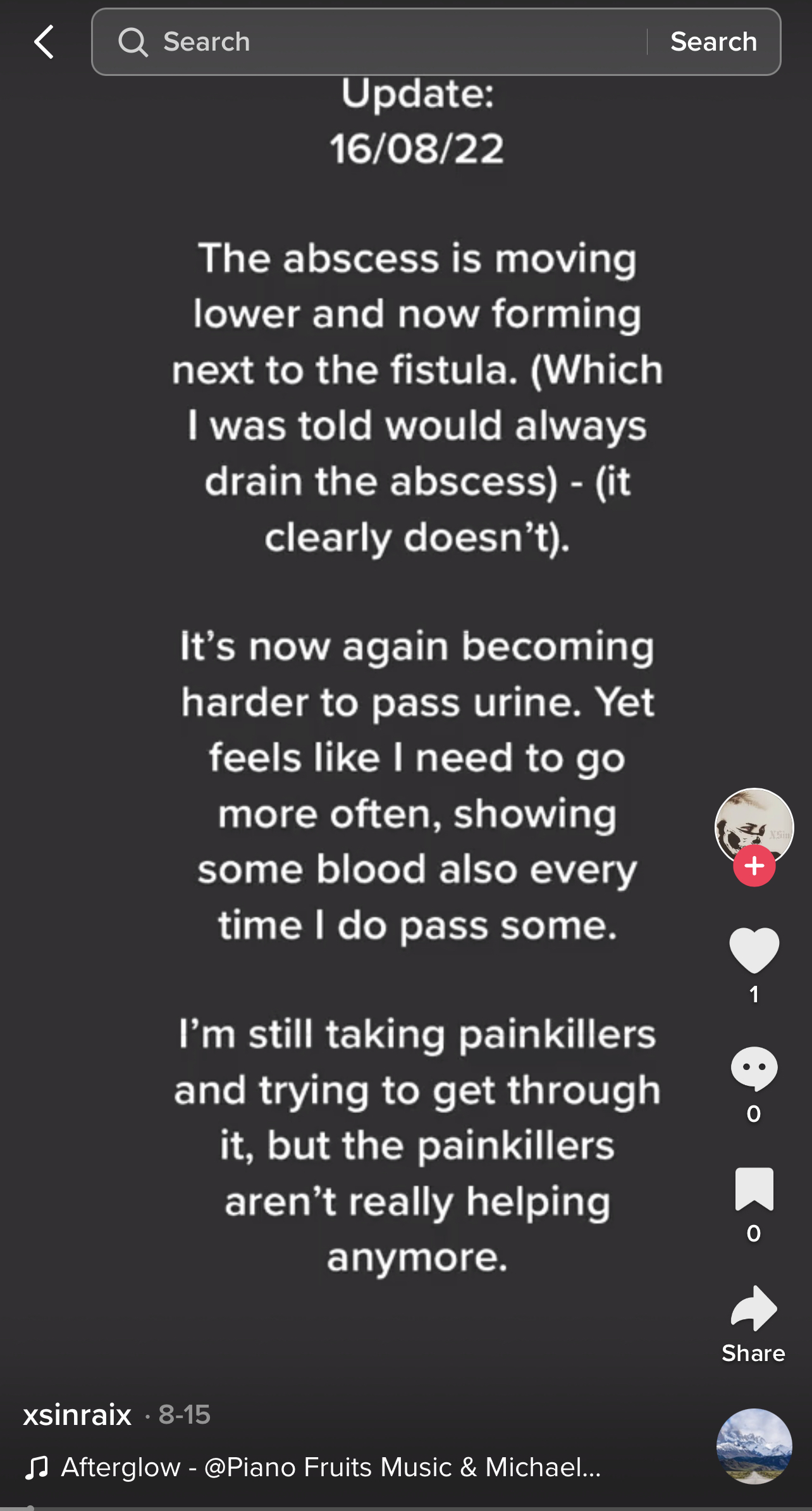This screenshot has width=812, height=1511.
Task: Like this video with the heart
Action: click(754, 950)
